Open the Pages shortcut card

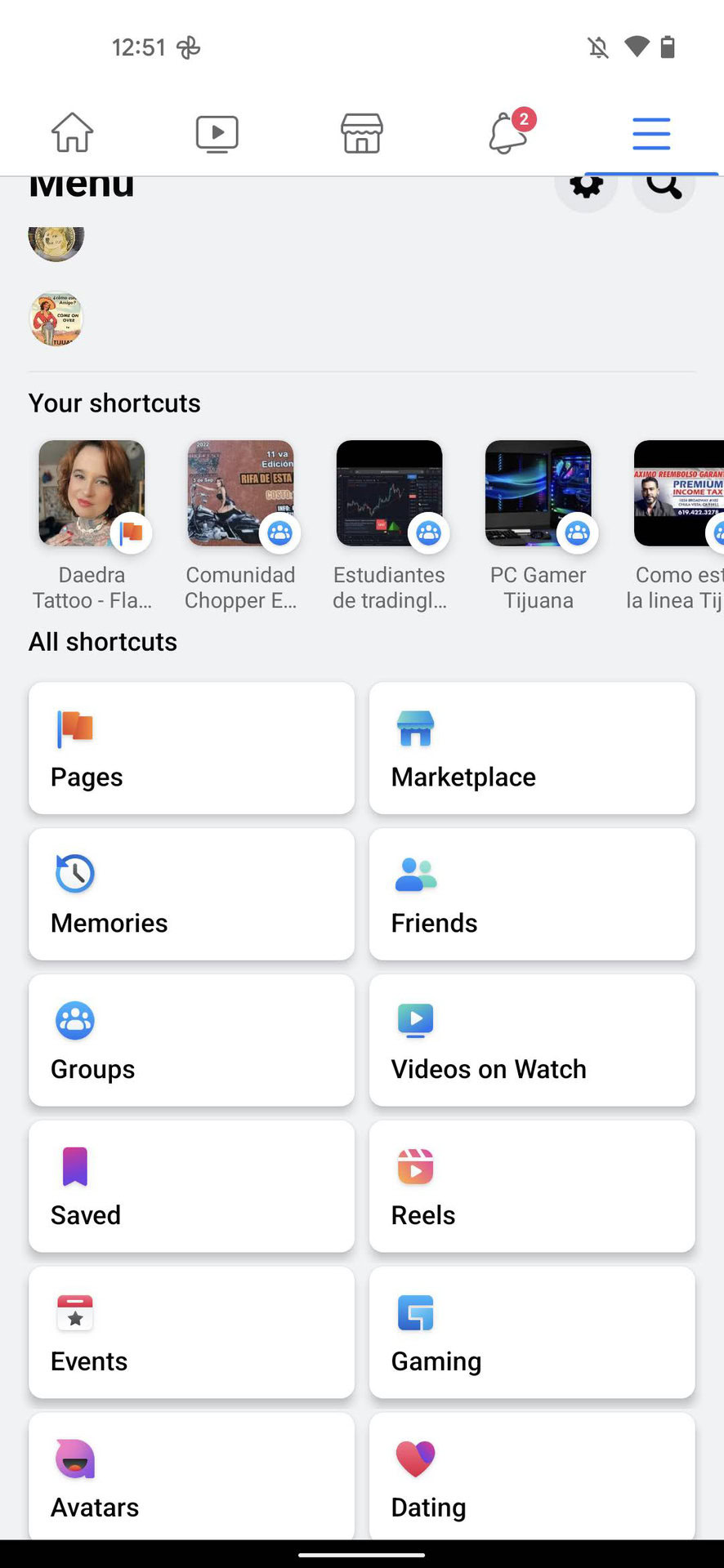tap(191, 748)
